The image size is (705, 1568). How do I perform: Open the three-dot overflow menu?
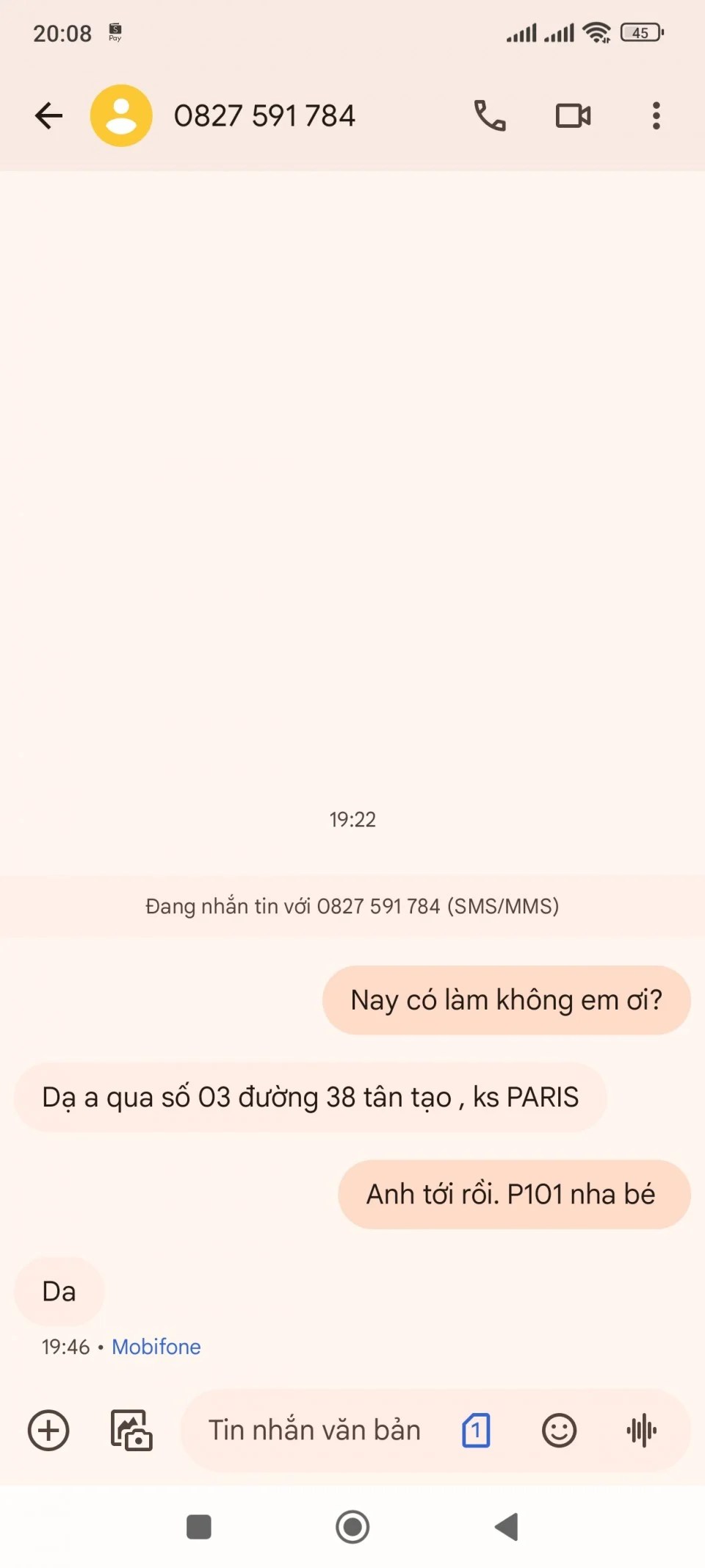coord(656,115)
